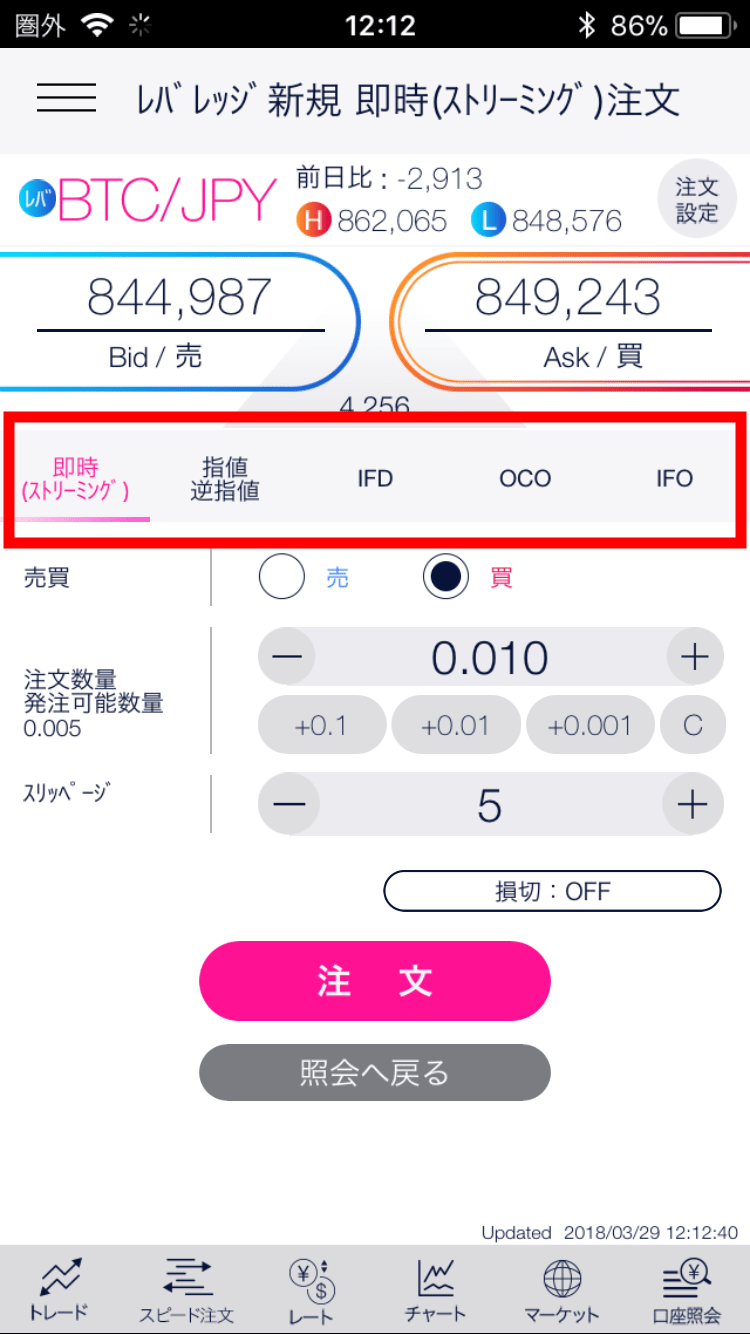Switch to the IFO order tab
The height and width of the screenshot is (1334, 750).
tap(674, 478)
